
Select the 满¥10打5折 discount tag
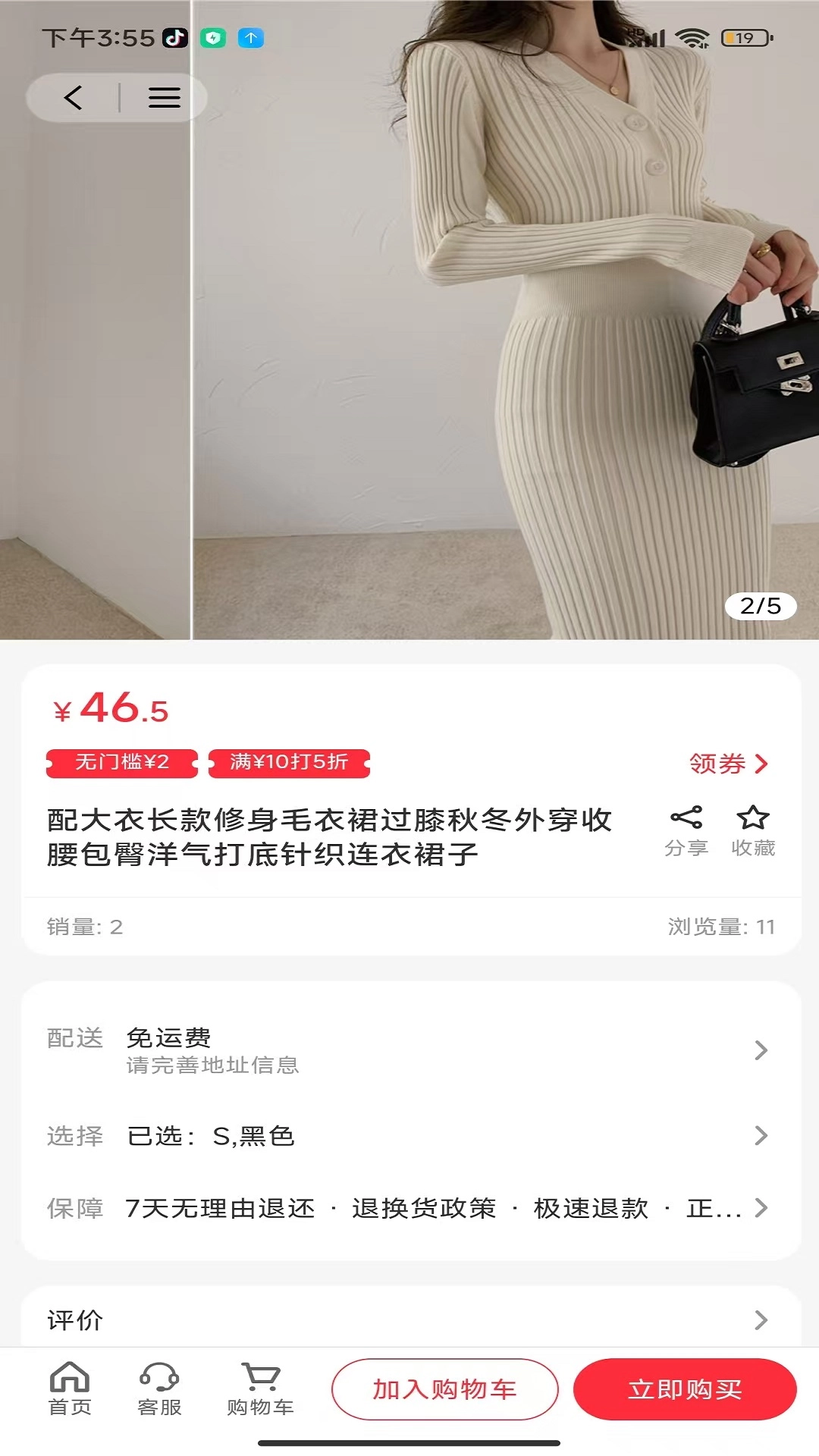tap(289, 762)
